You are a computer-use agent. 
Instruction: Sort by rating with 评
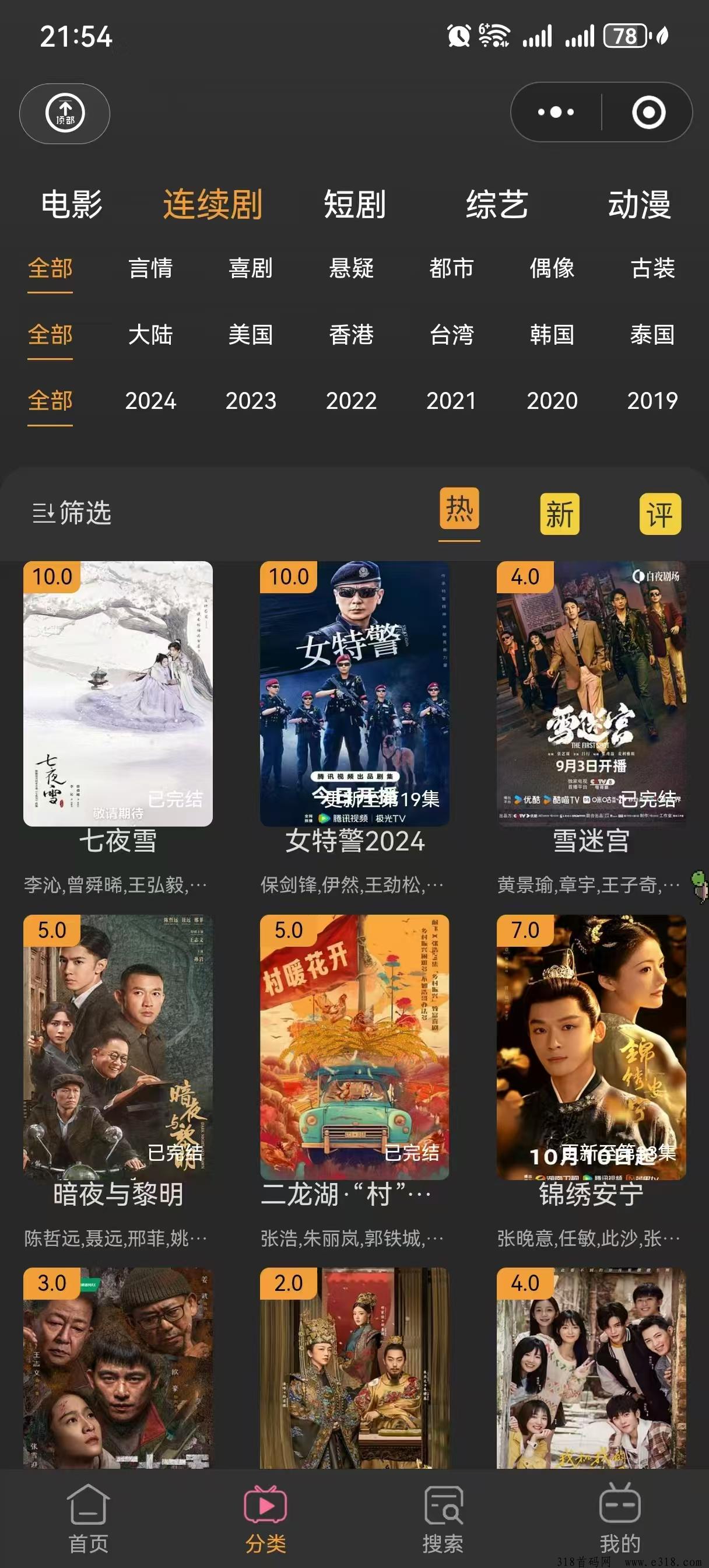[659, 514]
